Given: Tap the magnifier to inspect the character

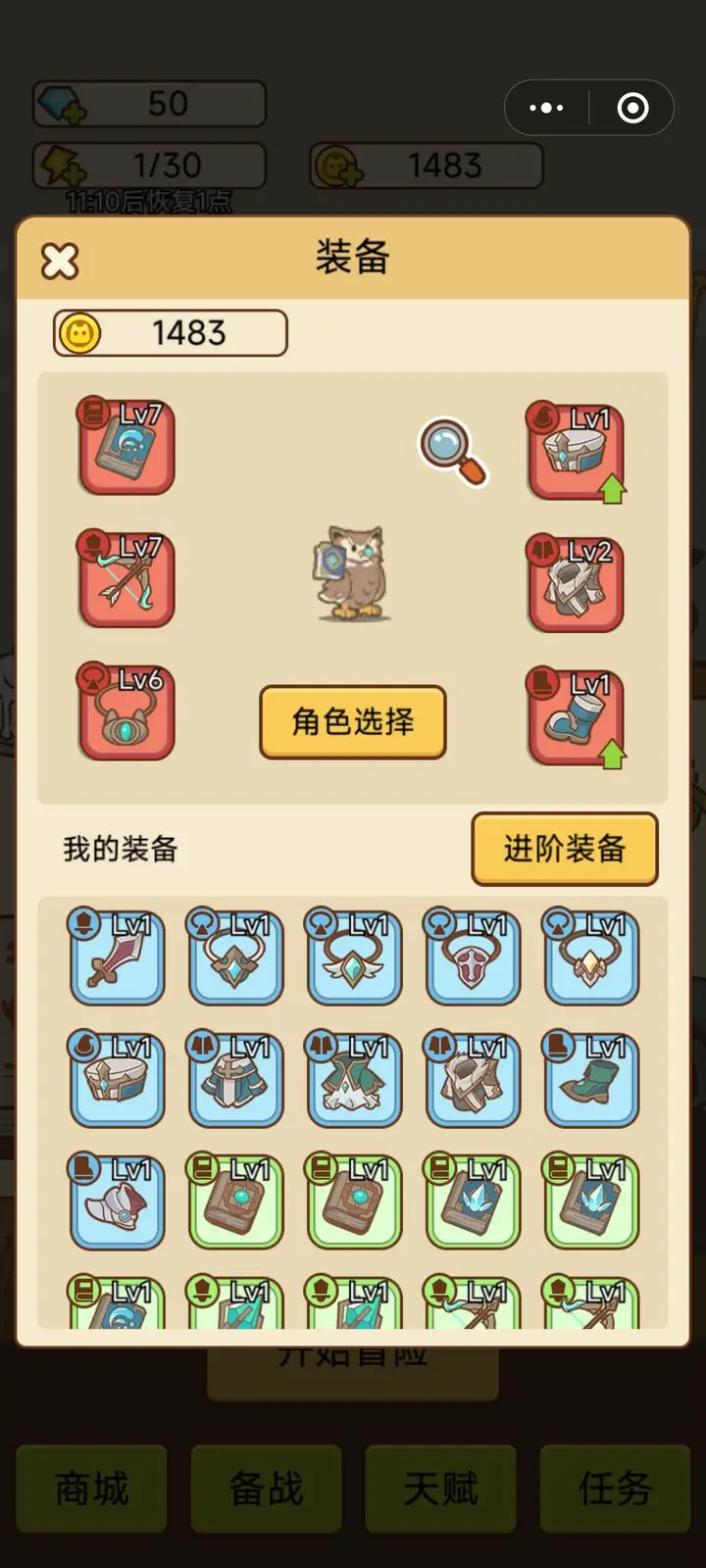Looking at the screenshot, I should (x=453, y=452).
